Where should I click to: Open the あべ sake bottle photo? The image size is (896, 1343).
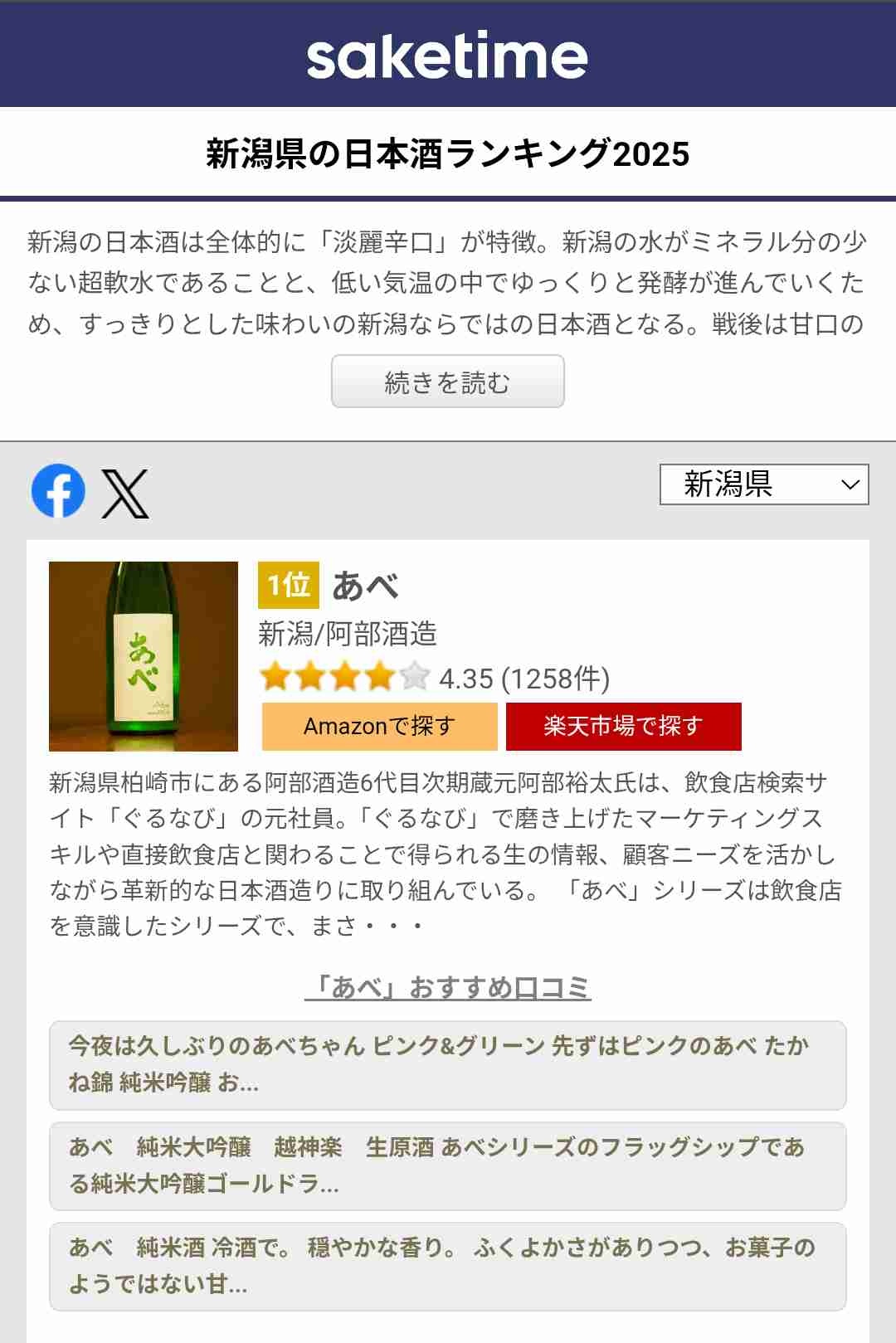tap(144, 656)
